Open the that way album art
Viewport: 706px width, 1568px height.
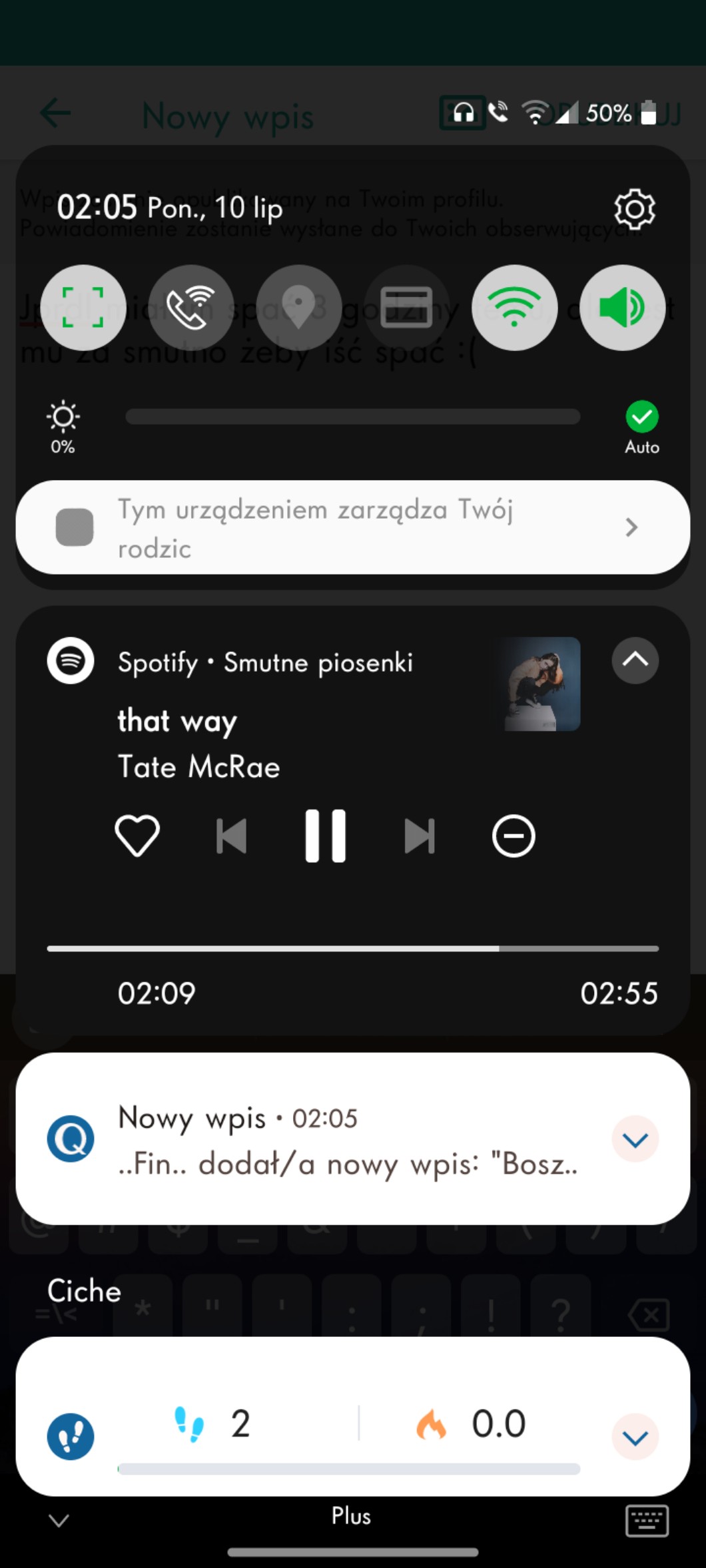tap(541, 684)
